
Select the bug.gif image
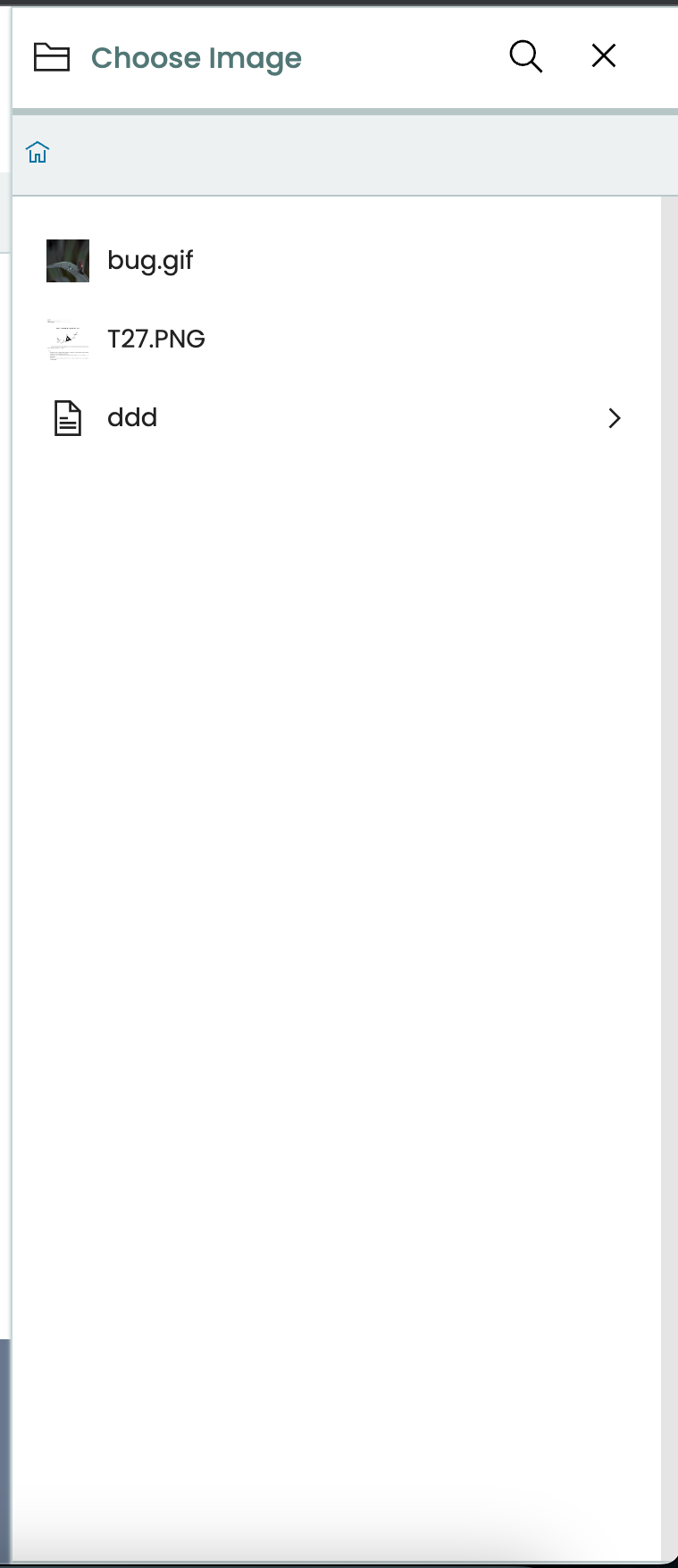click(150, 260)
